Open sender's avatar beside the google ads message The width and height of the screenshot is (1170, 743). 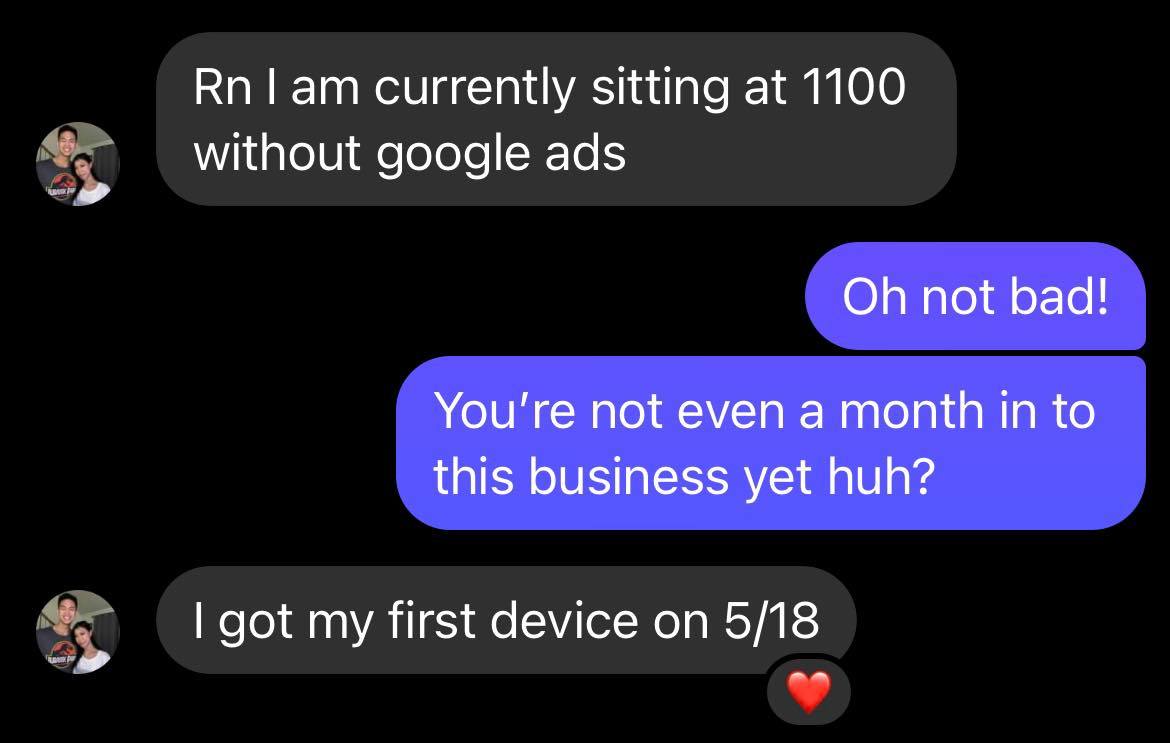[x=78, y=164]
